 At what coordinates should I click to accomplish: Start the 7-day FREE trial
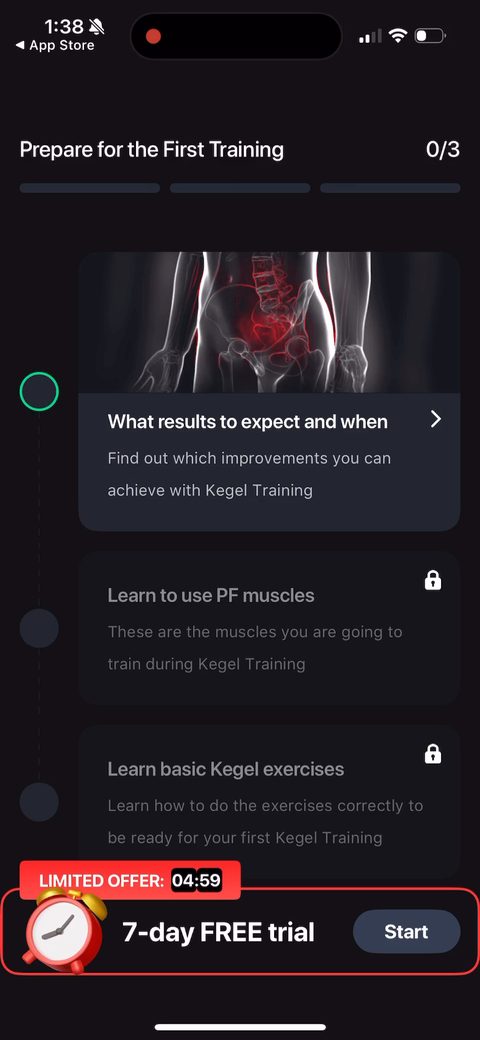tap(406, 931)
